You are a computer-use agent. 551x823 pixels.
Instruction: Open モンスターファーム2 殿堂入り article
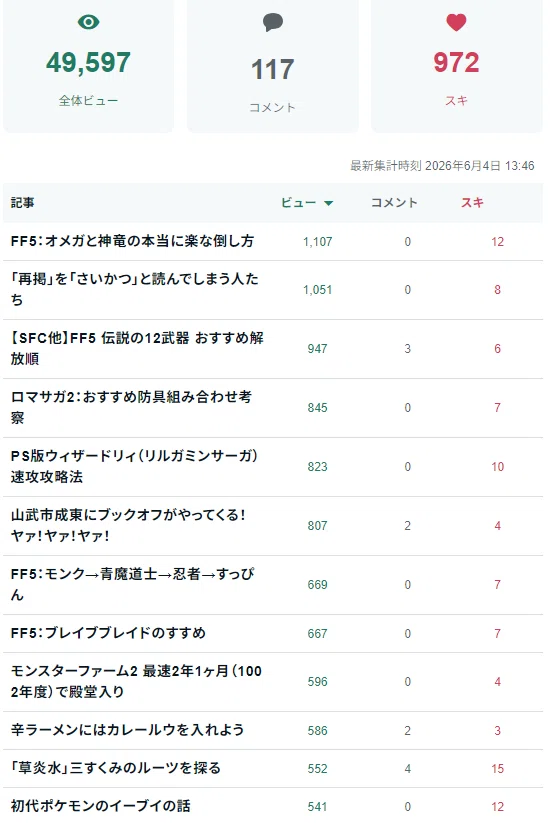tap(136, 681)
